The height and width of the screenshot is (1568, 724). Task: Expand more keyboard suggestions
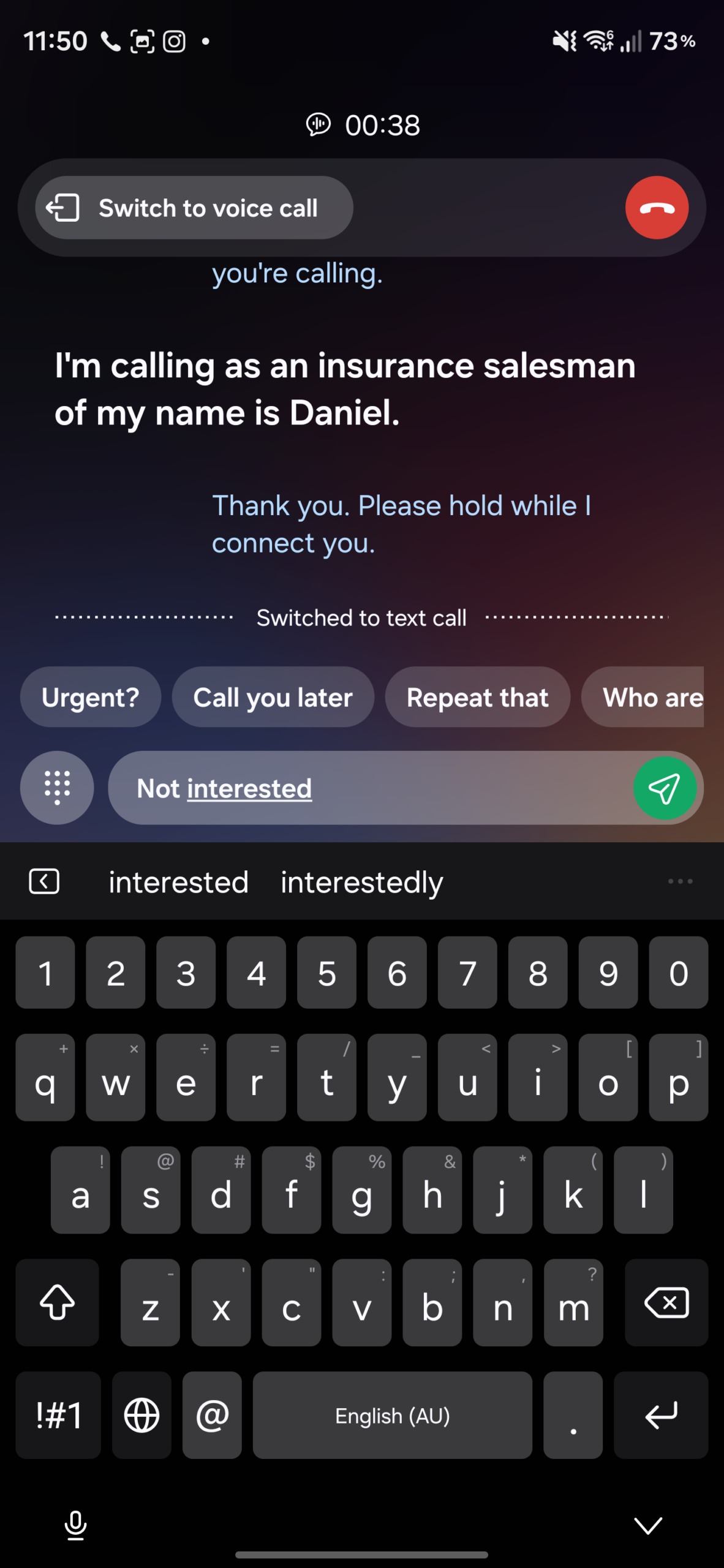pos(680,881)
